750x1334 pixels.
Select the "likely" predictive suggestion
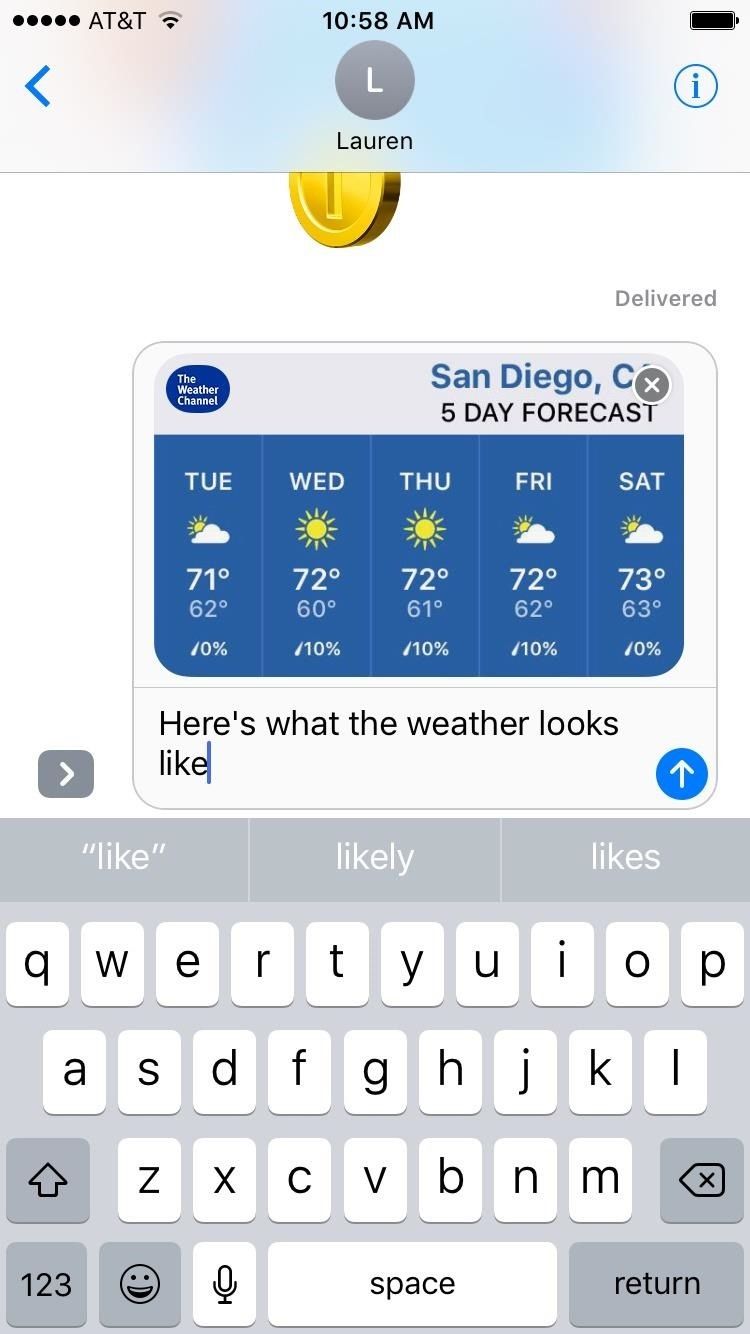pyautogui.click(x=374, y=857)
